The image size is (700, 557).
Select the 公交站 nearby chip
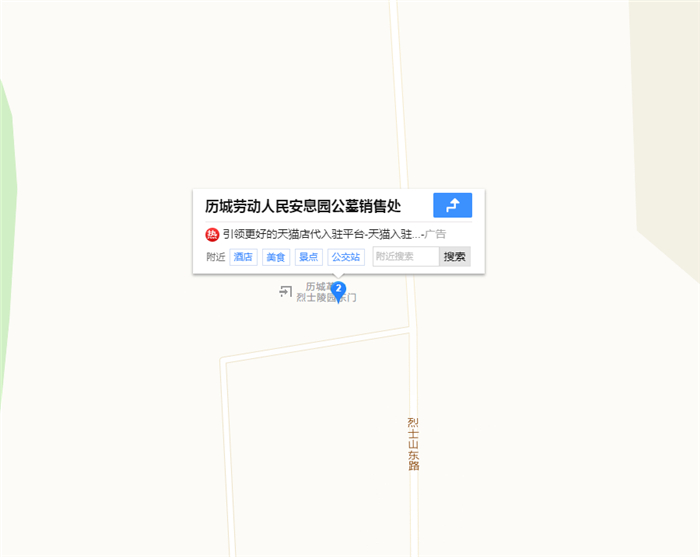click(345, 257)
